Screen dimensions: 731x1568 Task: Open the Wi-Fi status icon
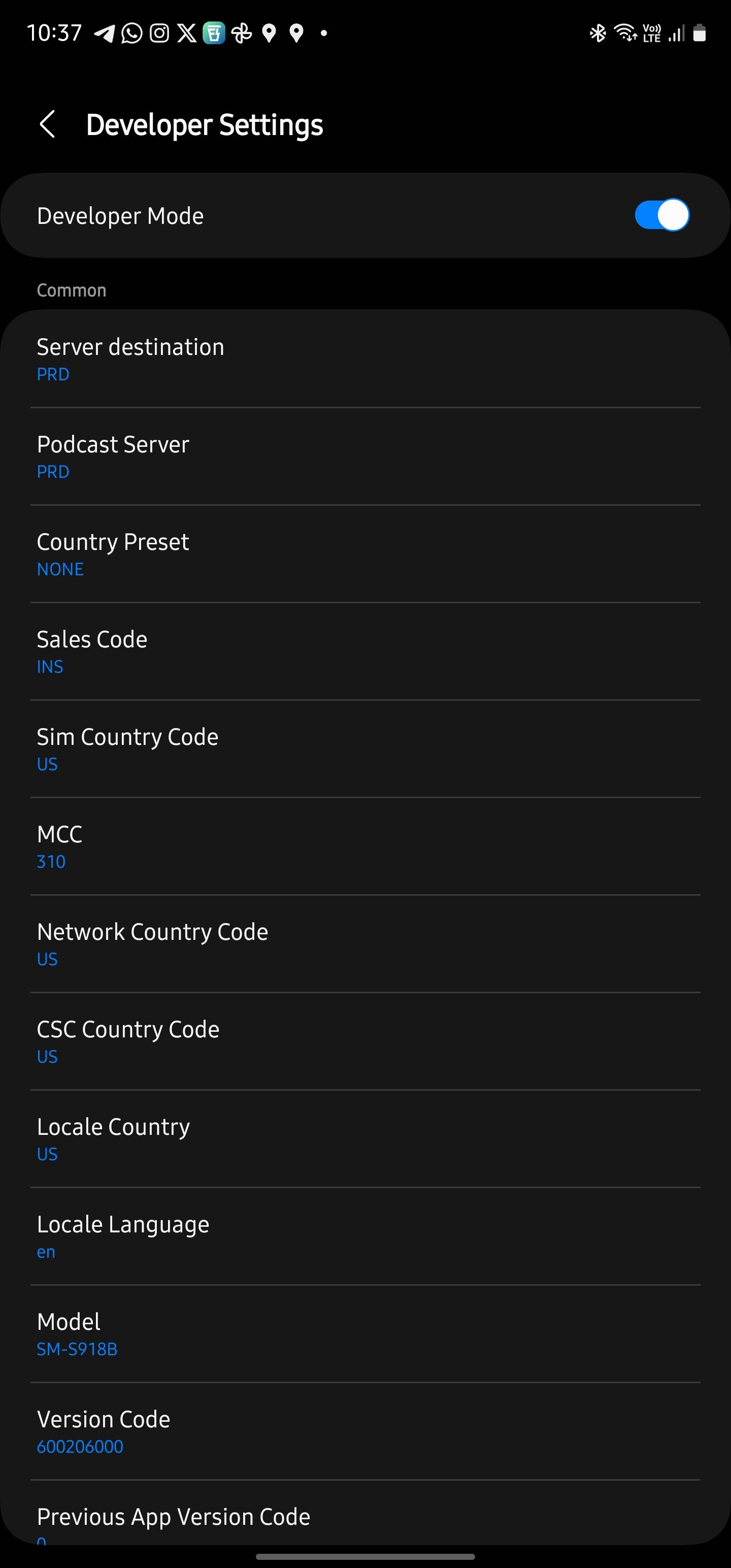(624, 34)
